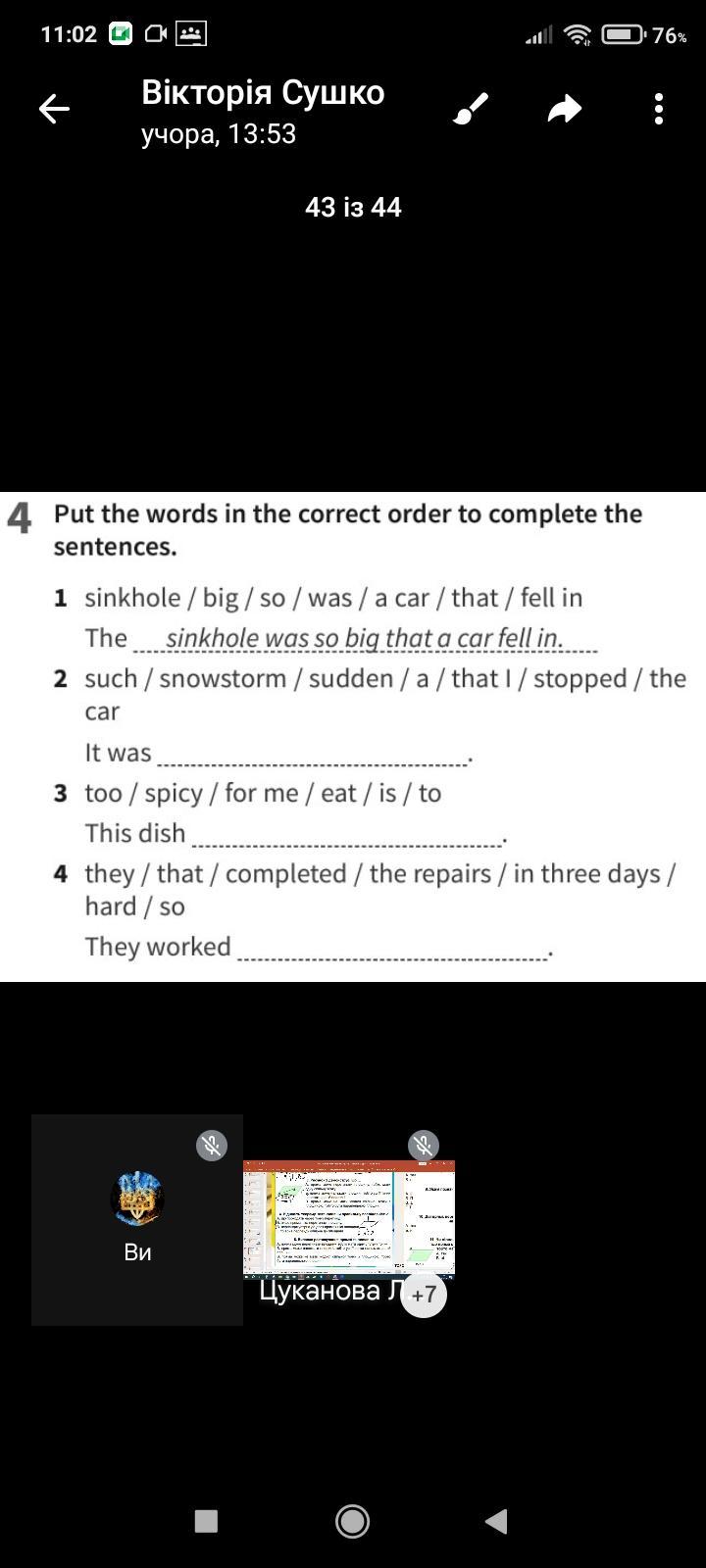Show the +7 more participants
This screenshot has height=1568, width=706.
(x=424, y=1295)
